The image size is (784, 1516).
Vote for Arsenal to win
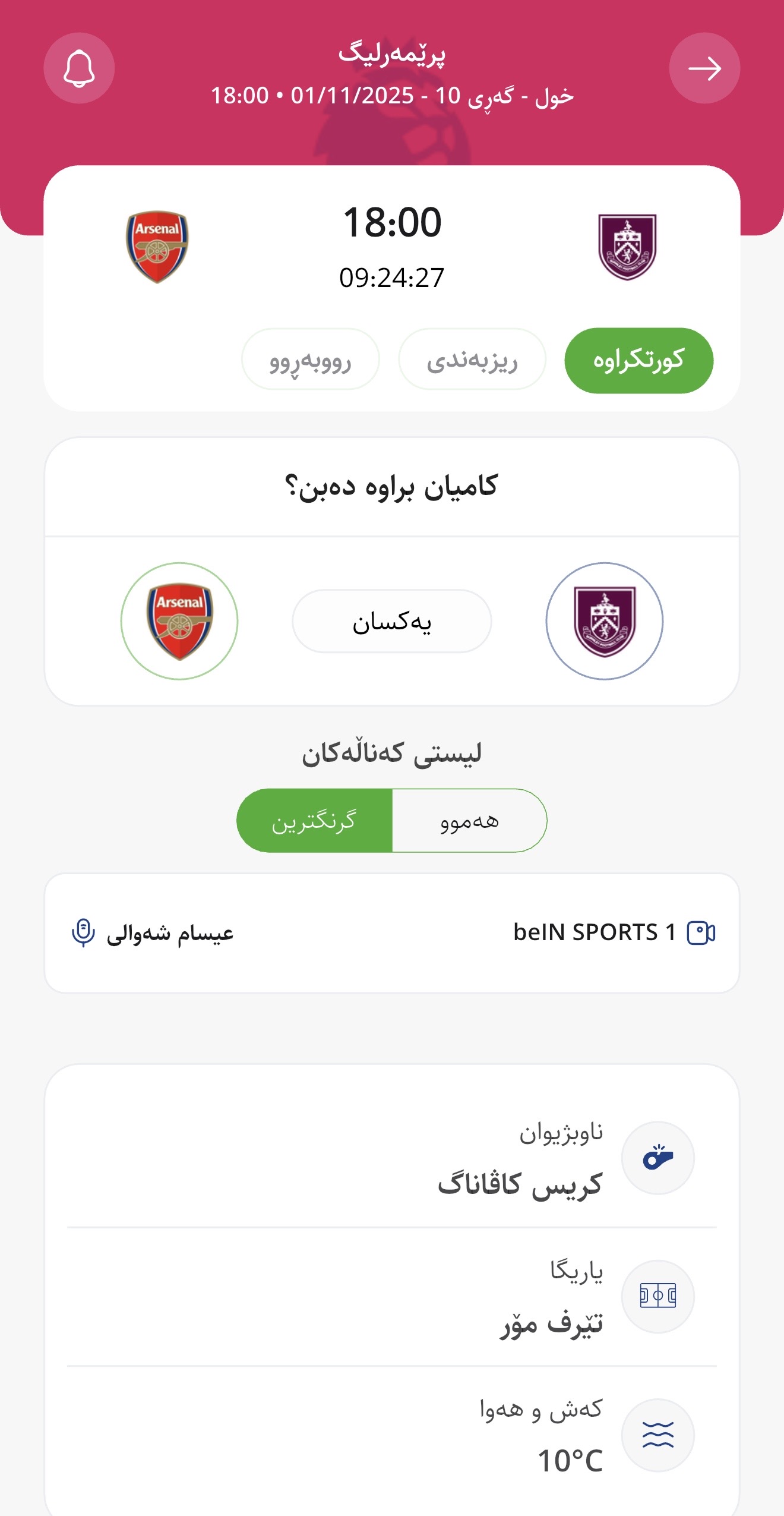tap(179, 621)
